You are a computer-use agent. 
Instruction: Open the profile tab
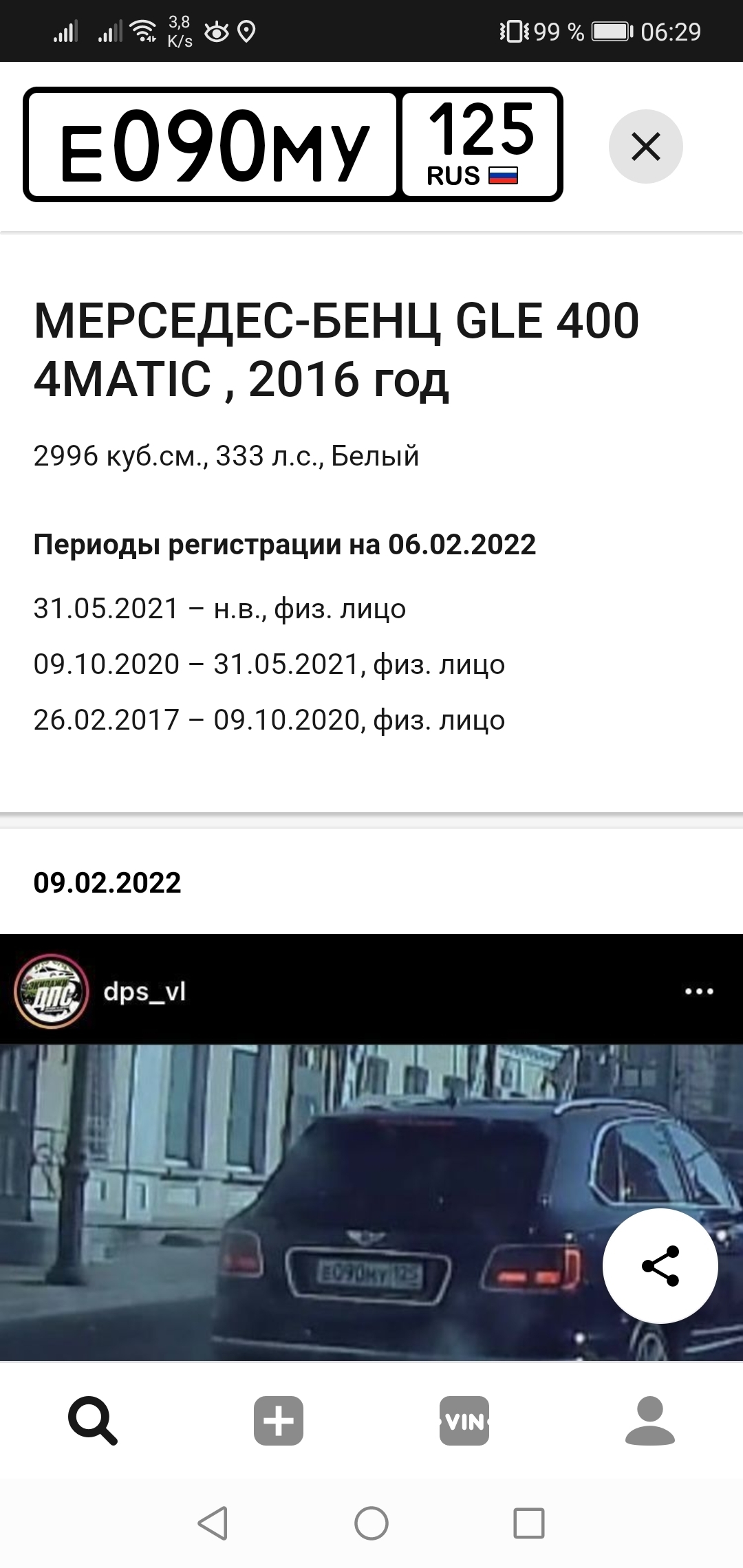(x=650, y=1420)
